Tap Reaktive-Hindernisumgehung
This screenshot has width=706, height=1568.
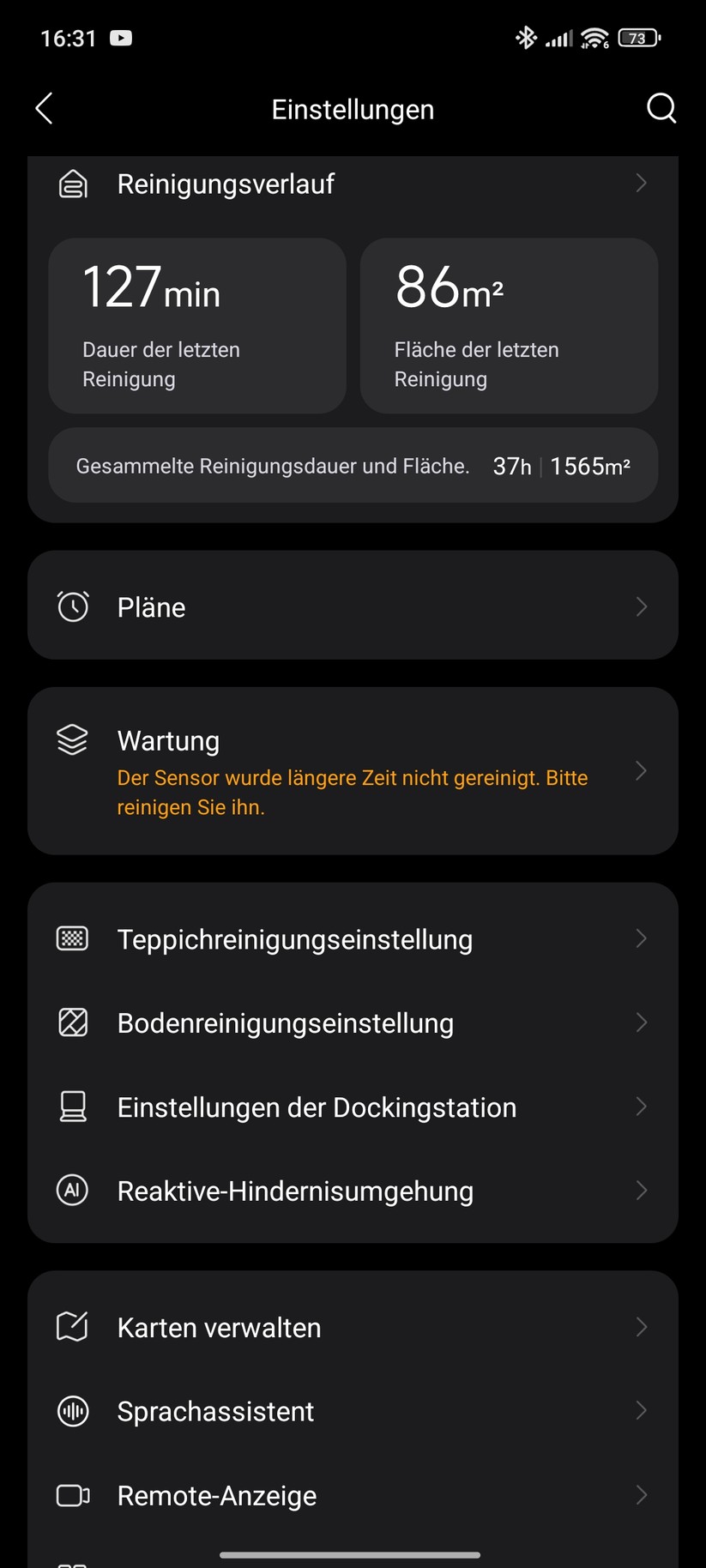coord(352,1191)
